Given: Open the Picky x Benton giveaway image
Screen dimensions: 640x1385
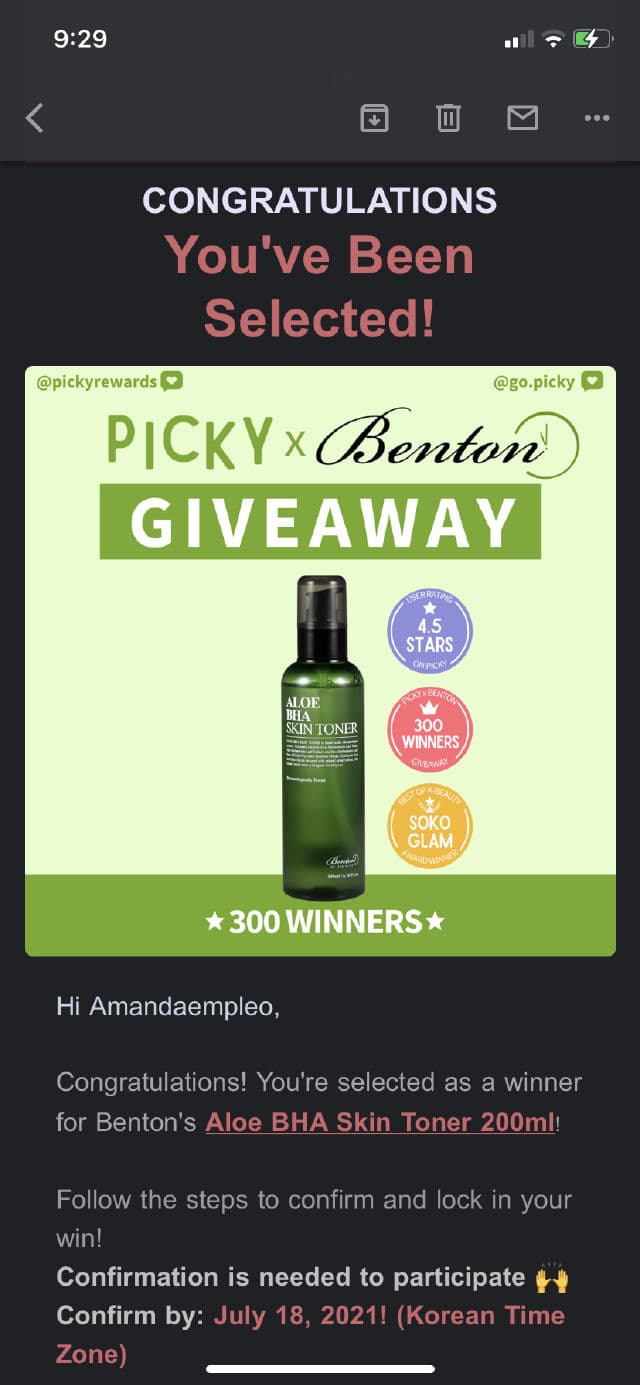Looking at the screenshot, I should tap(320, 660).
